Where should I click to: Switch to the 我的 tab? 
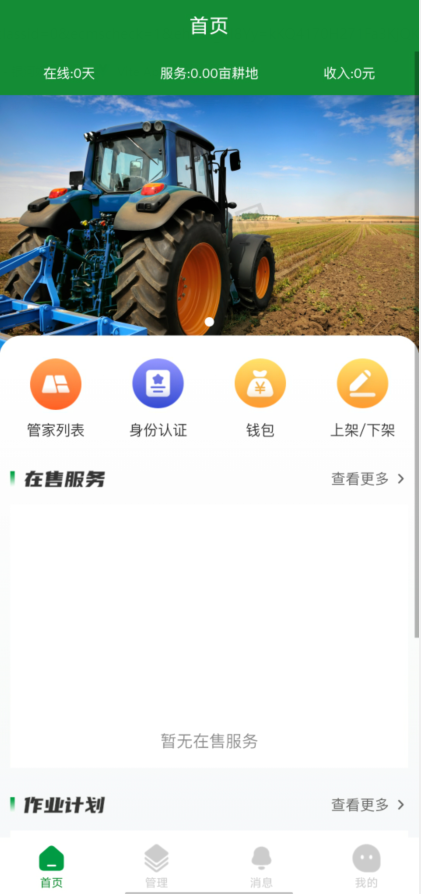[366, 867]
